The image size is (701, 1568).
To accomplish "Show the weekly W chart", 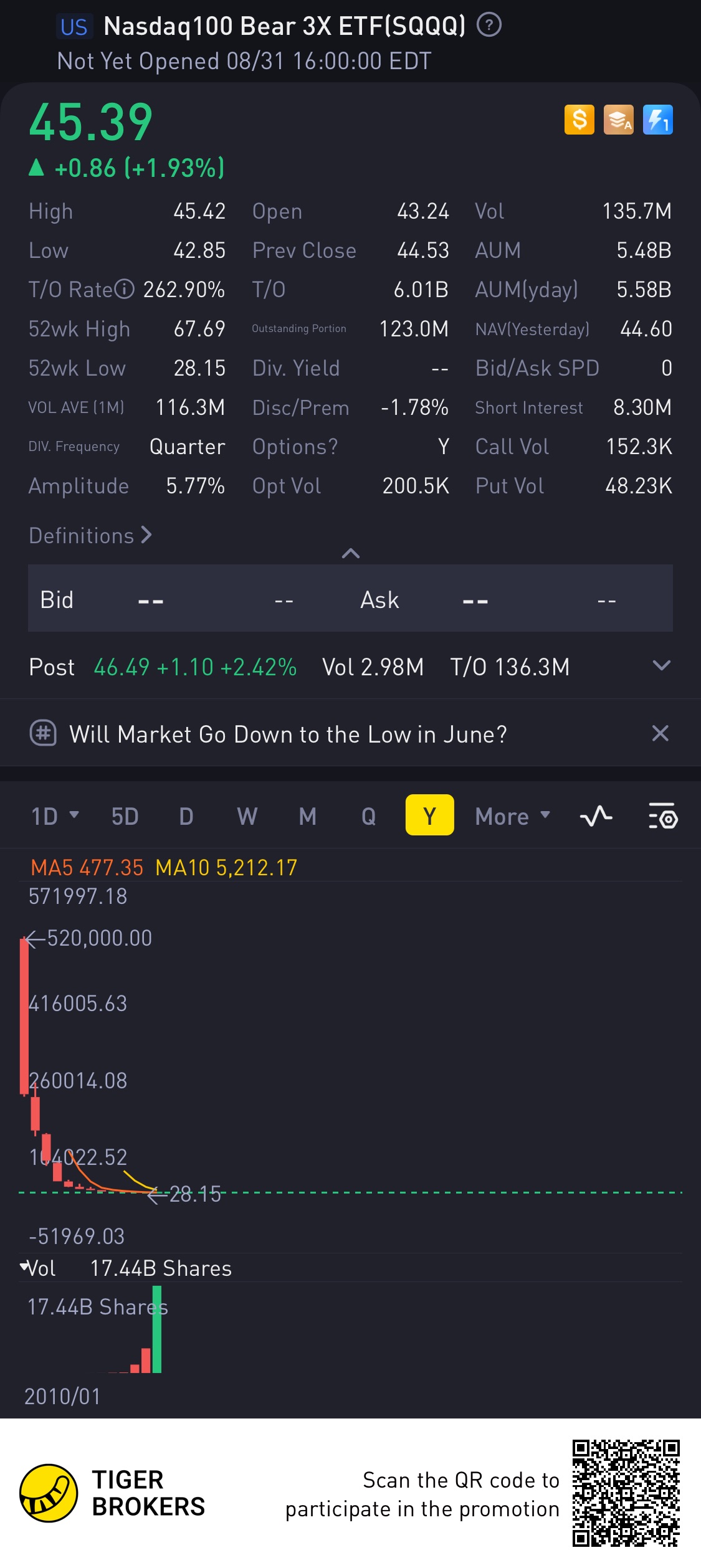I will (x=247, y=816).
